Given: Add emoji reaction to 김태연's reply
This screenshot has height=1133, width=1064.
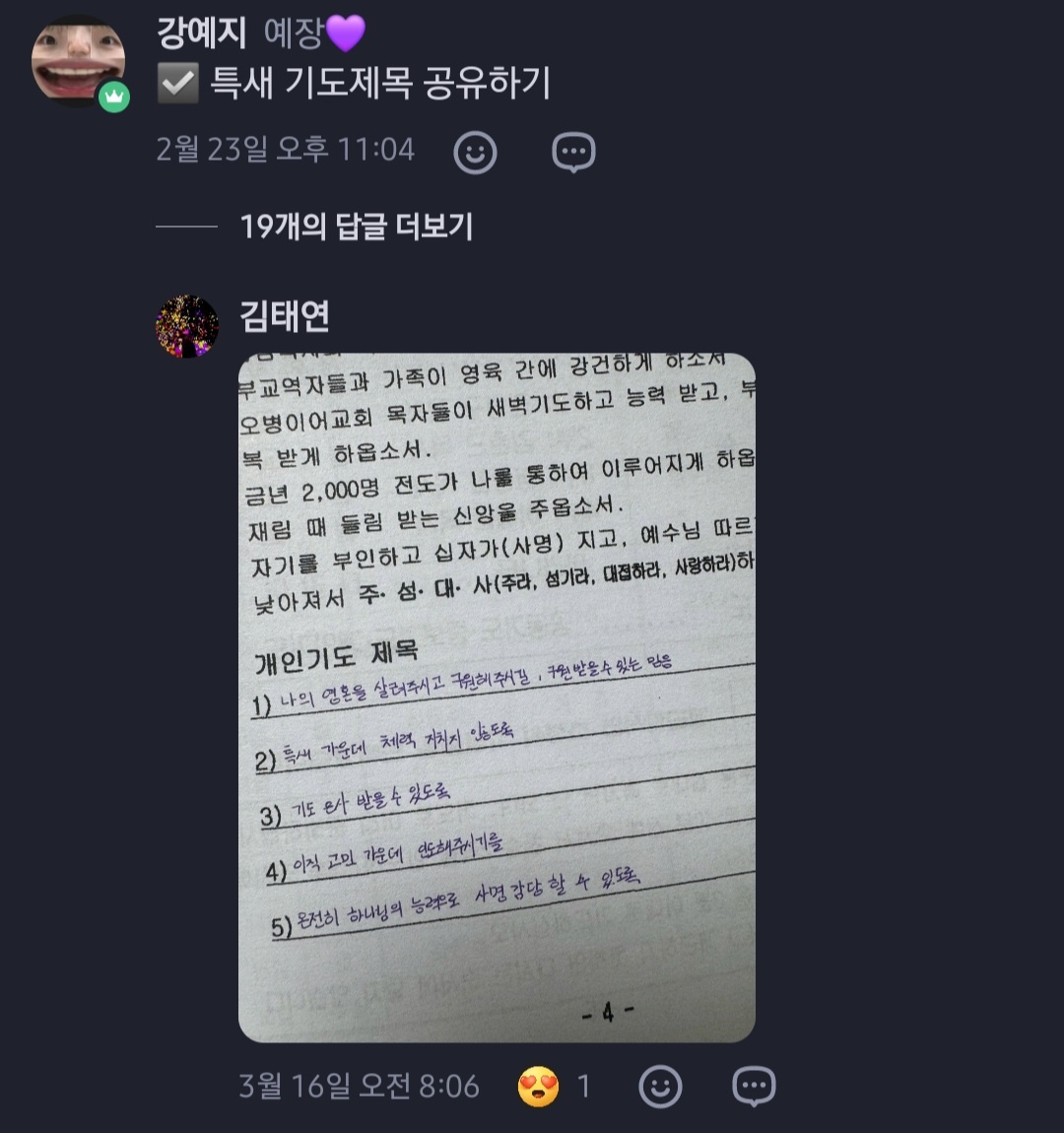Looking at the screenshot, I should 660,1086.
